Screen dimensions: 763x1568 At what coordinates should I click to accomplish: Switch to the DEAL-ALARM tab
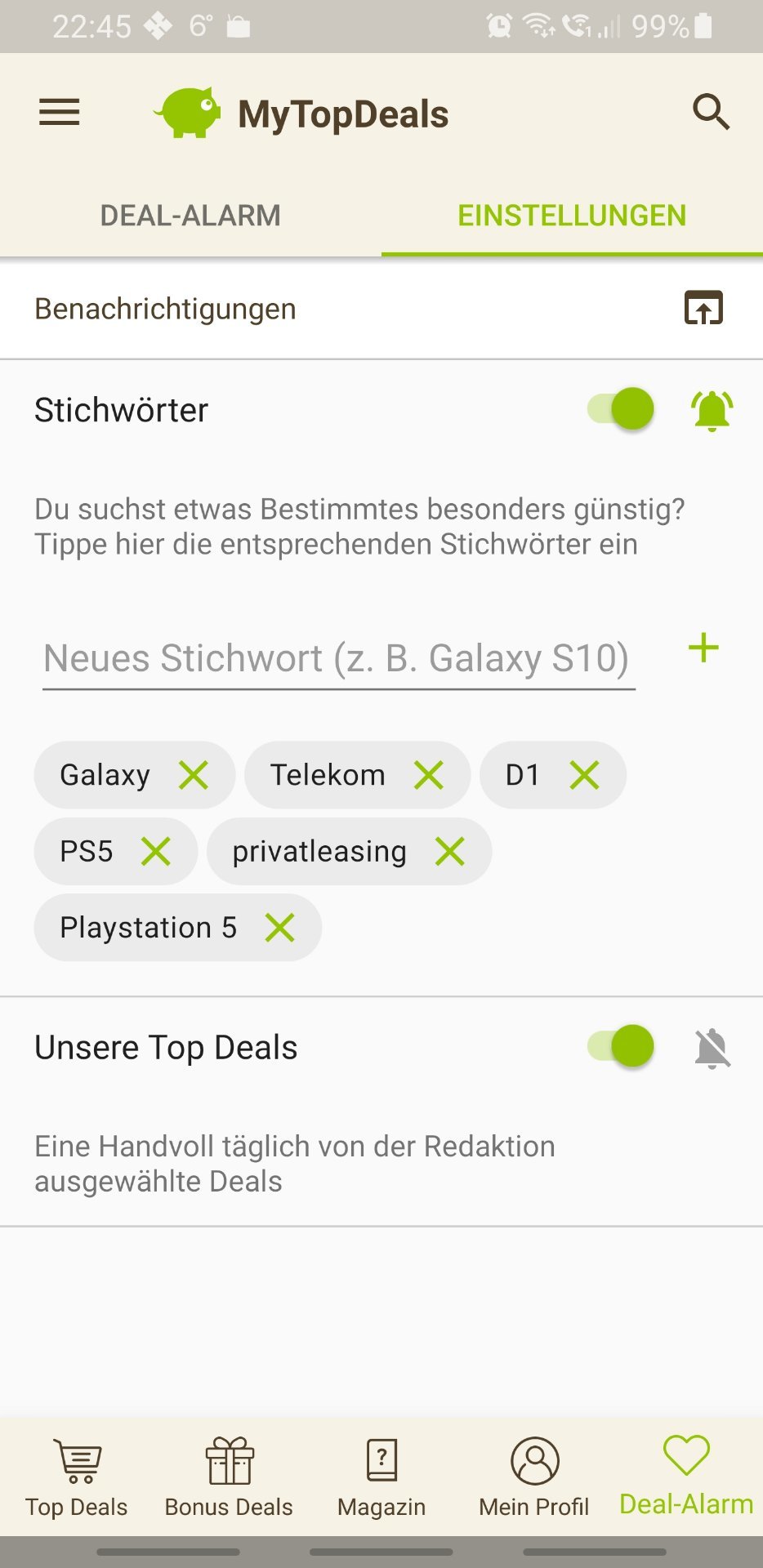pos(190,216)
